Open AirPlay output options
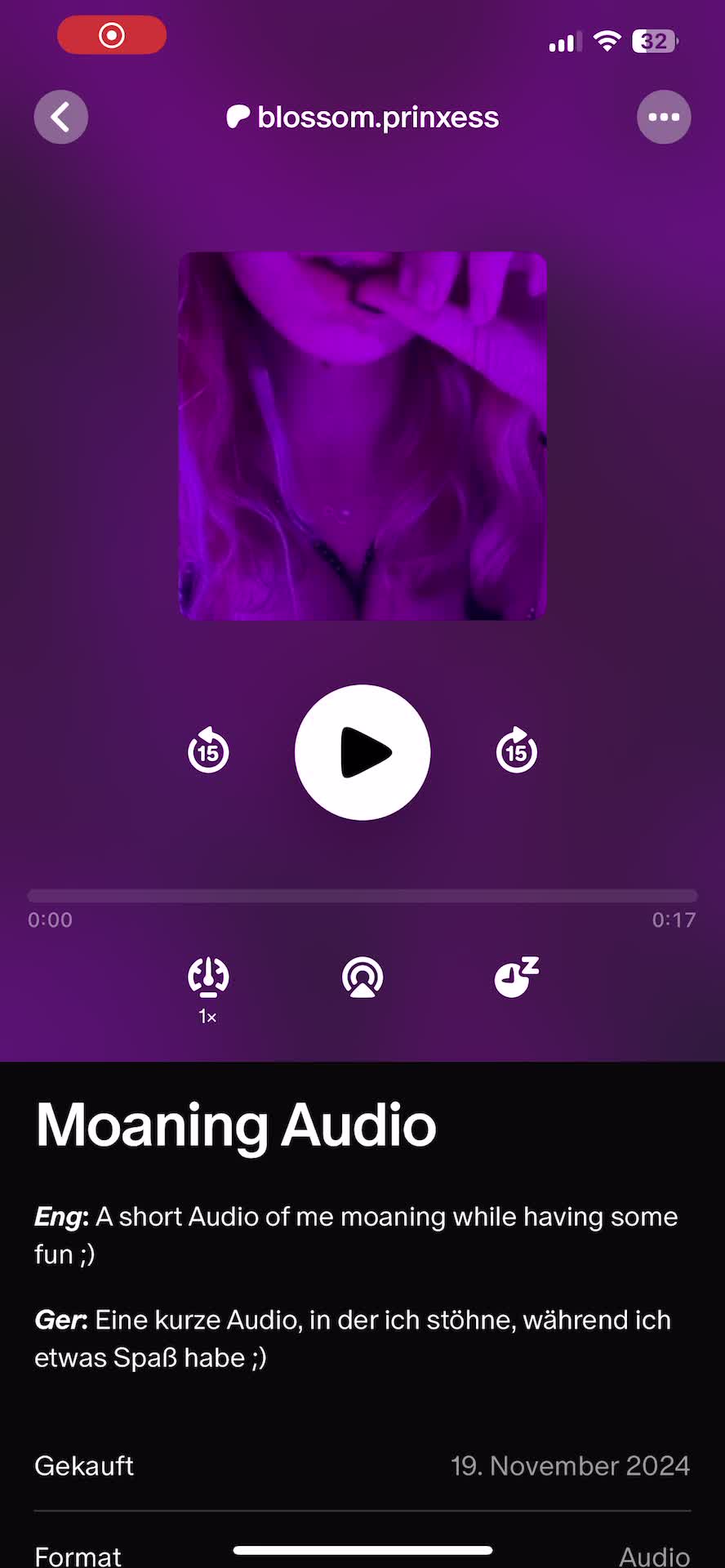Screen dimensions: 725x1568 pyautogui.click(x=362, y=977)
